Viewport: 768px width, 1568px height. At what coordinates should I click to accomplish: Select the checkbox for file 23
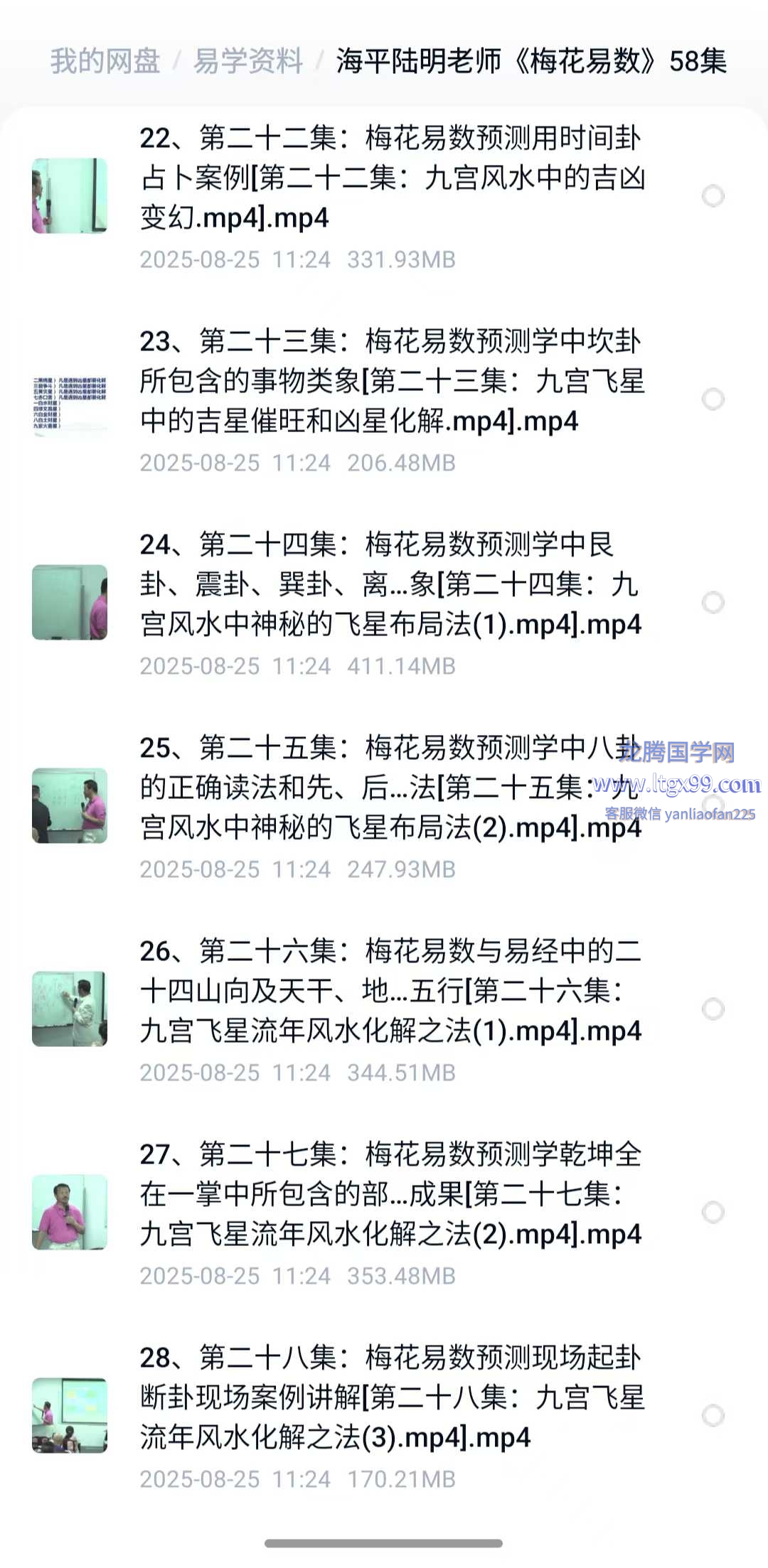713,399
